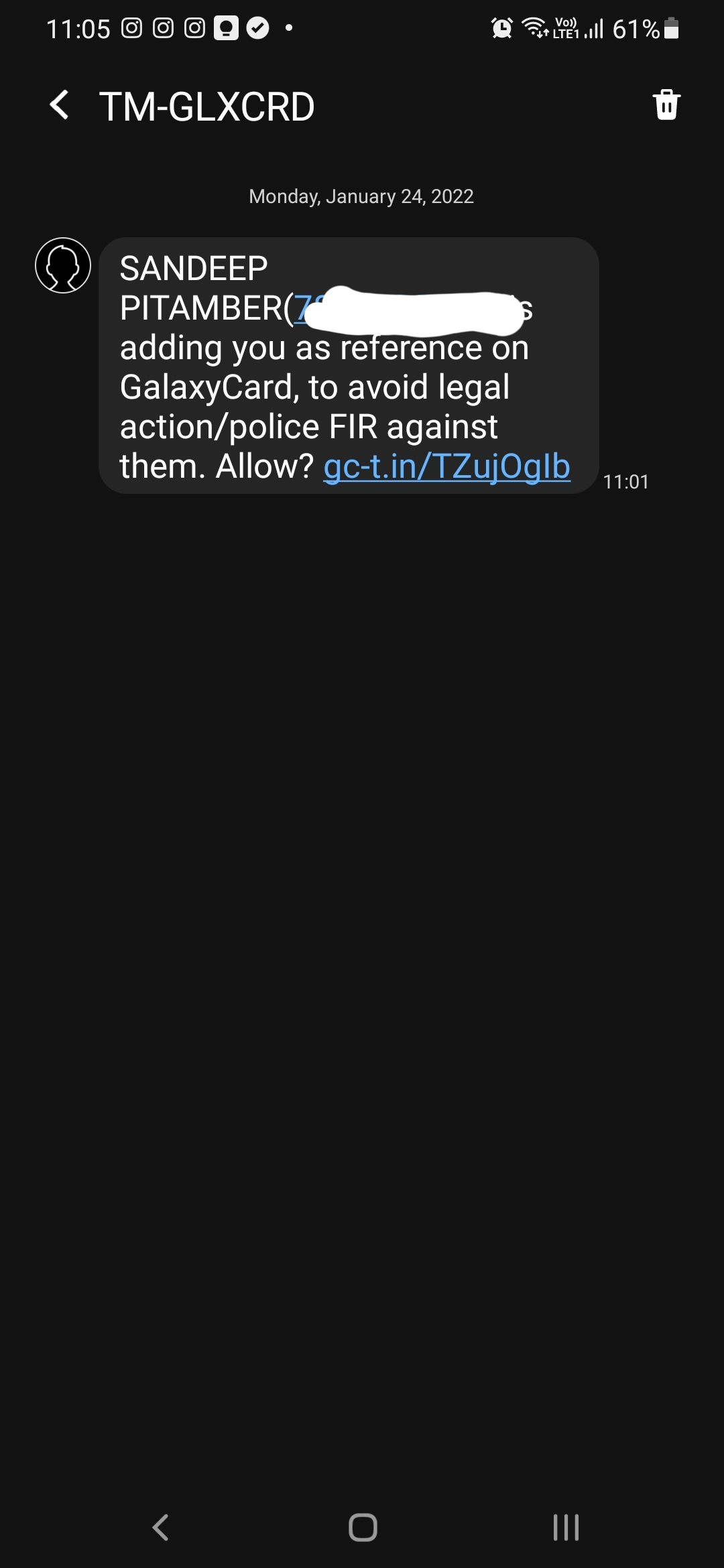Delete this conversation with the trash icon
Screen dimensions: 724x1568
click(666, 105)
